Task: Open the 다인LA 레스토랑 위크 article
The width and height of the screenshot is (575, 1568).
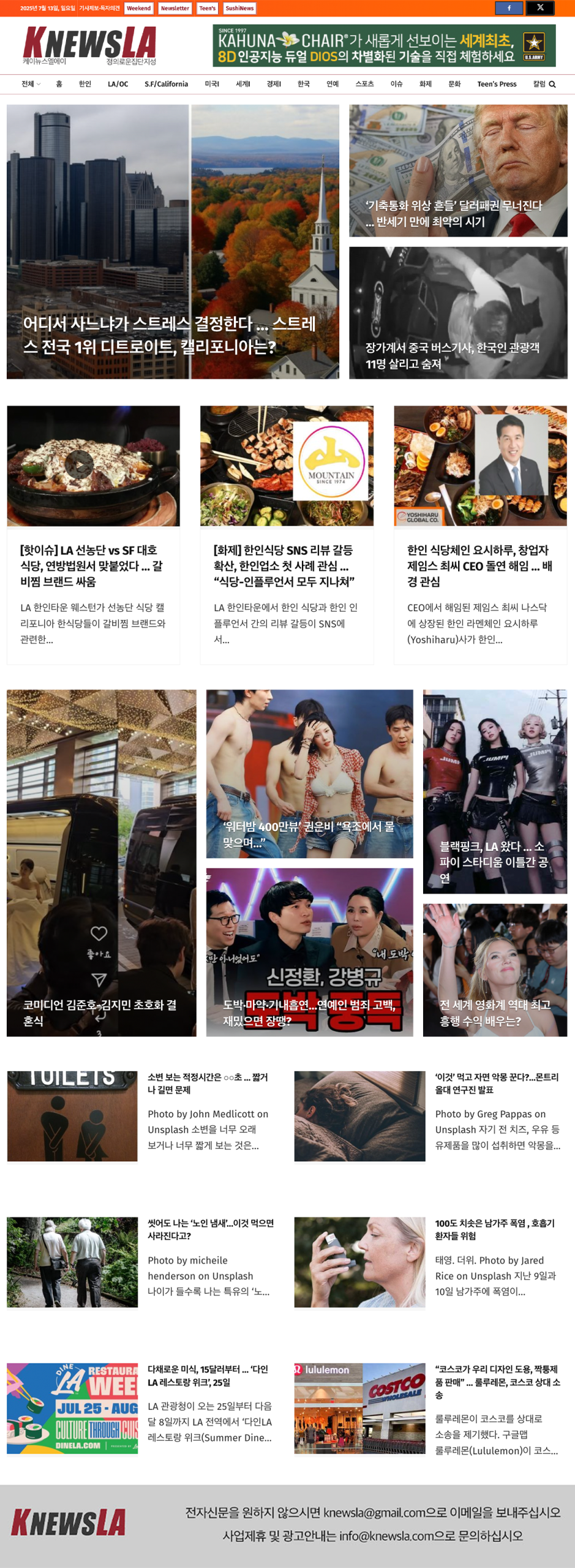Action: (207, 1375)
